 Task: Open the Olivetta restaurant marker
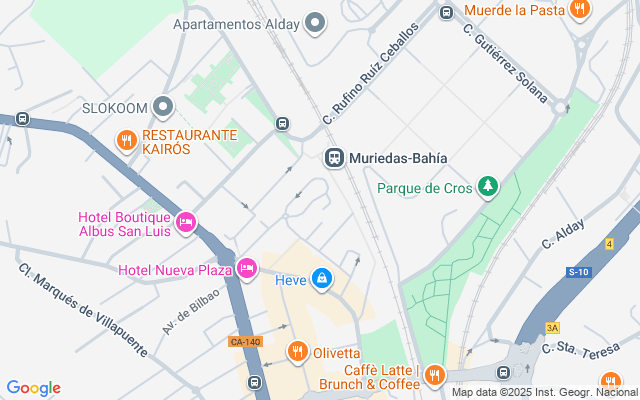tap(297, 352)
